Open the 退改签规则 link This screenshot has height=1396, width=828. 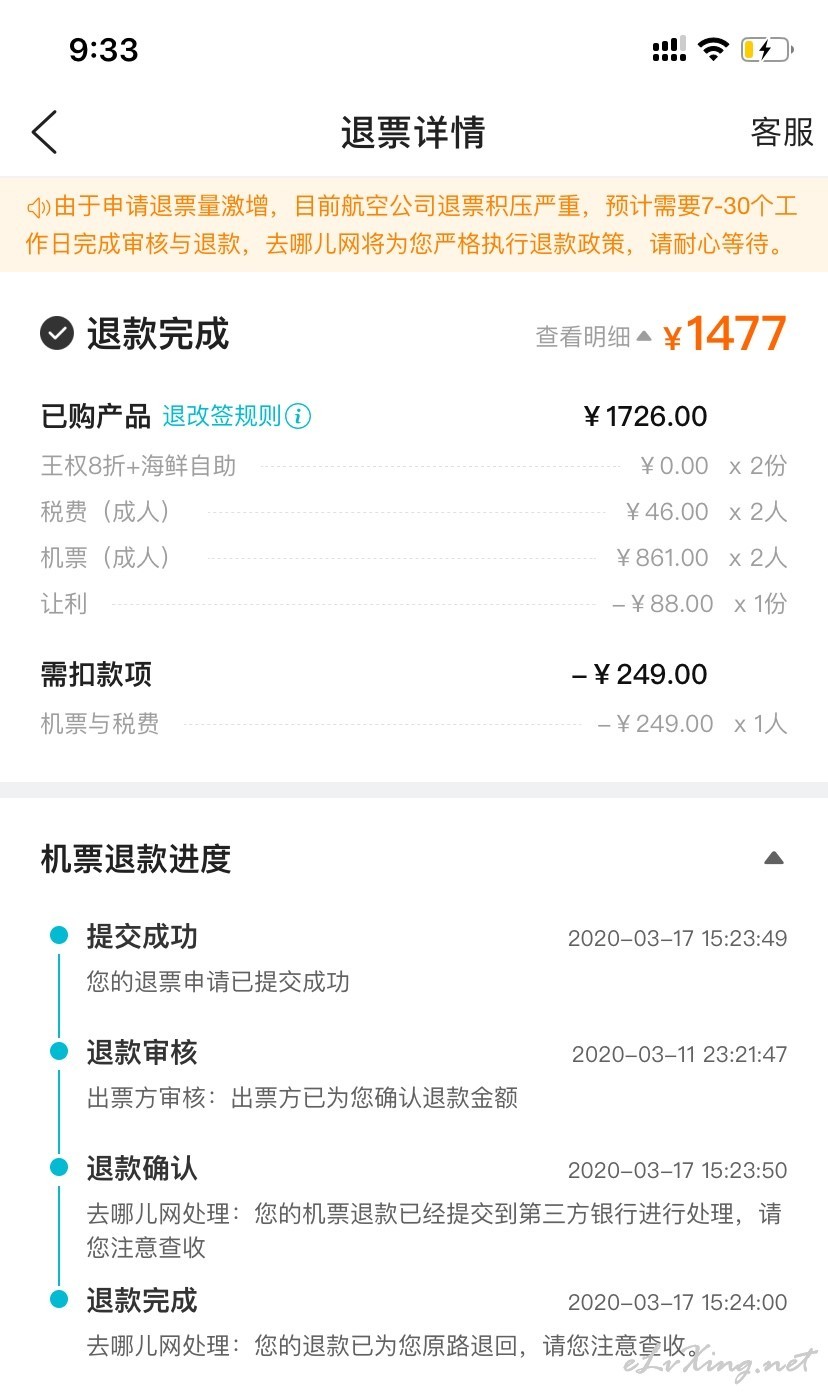[237, 416]
